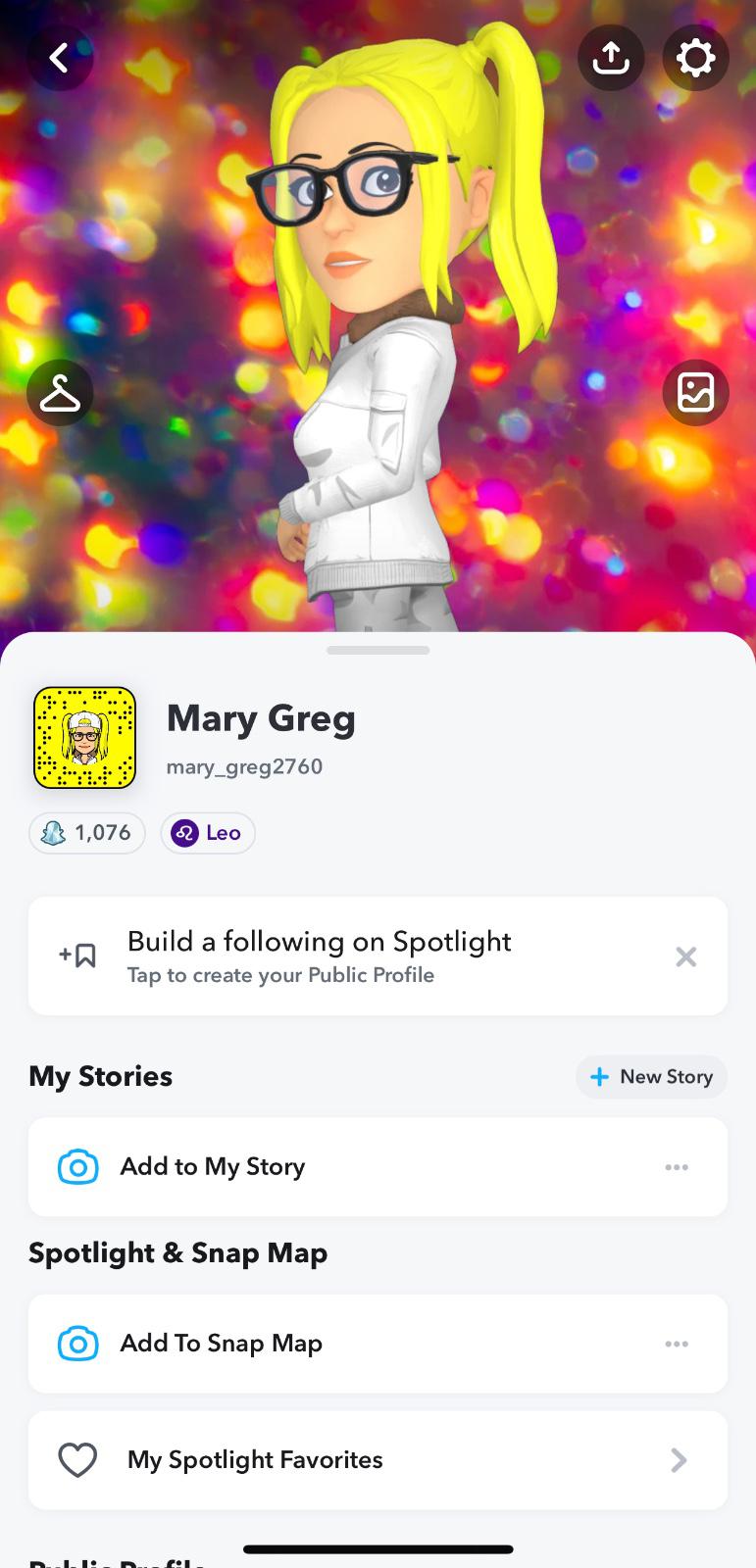Create a New Story
This screenshot has height=1568, width=756.
tap(651, 1077)
